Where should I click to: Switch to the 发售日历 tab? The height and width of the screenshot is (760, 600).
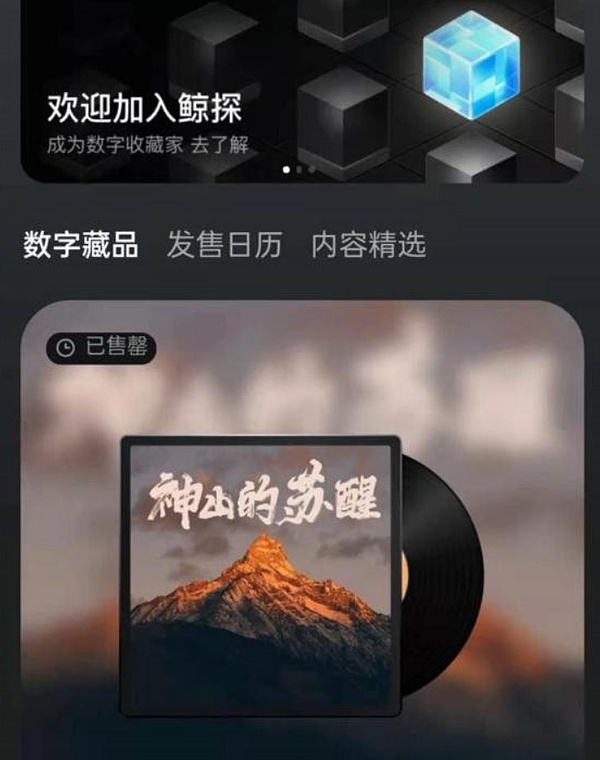click(224, 245)
